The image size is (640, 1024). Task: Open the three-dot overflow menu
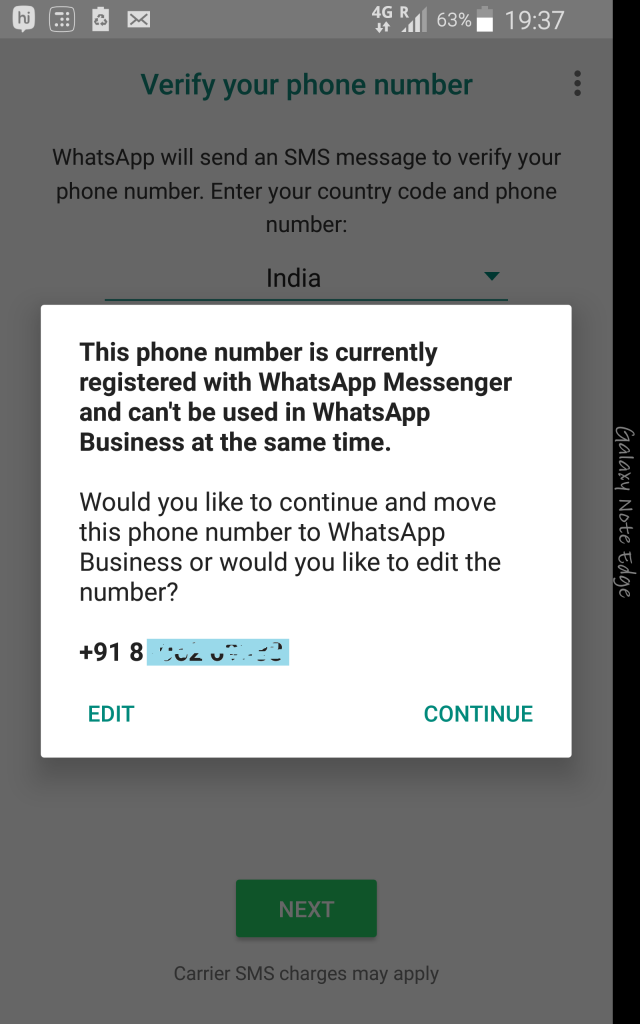(577, 84)
